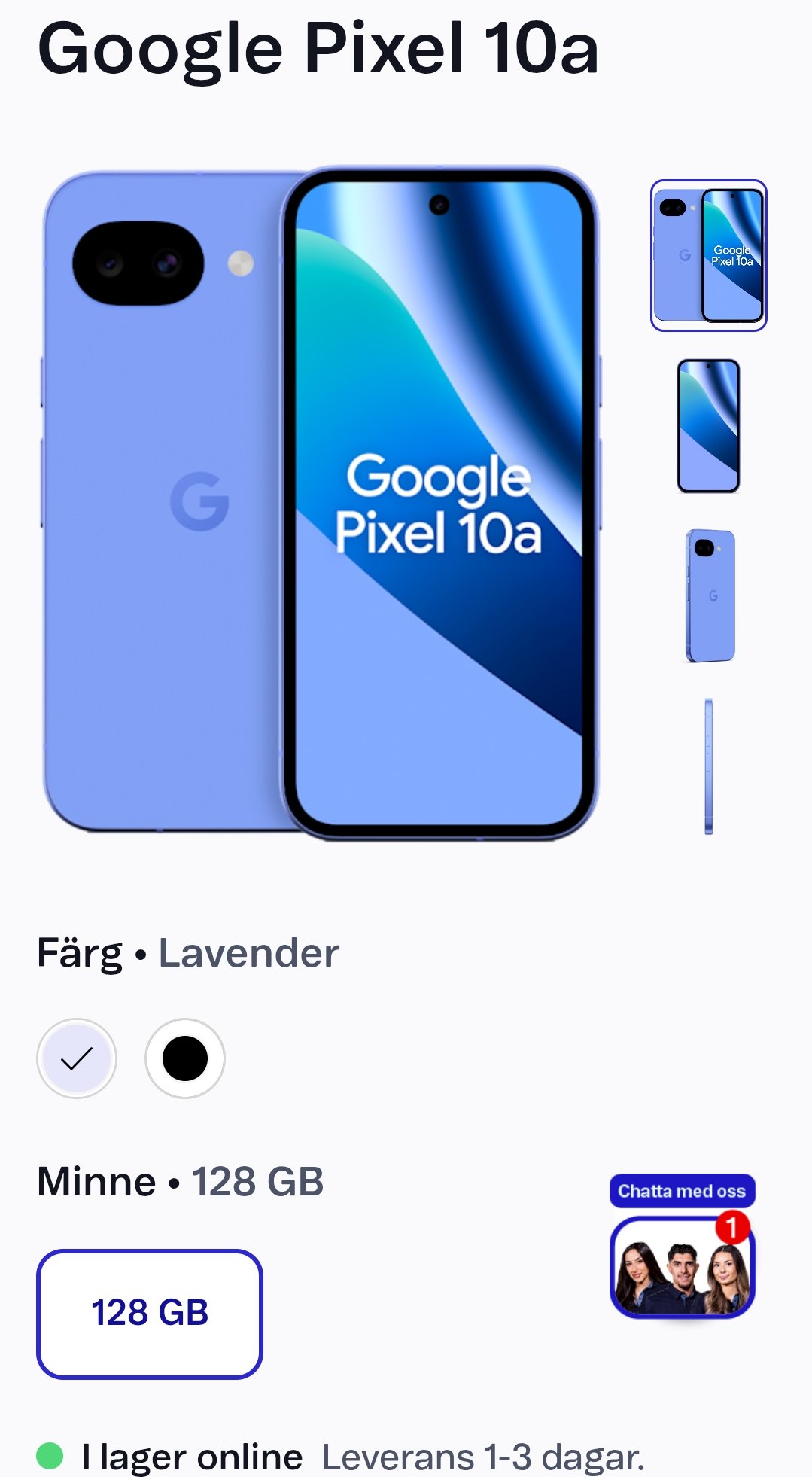The width and height of the screenshot is (812, 1477).
Task: Show the first thumbnail with front and back
Action: click(708, 255)
